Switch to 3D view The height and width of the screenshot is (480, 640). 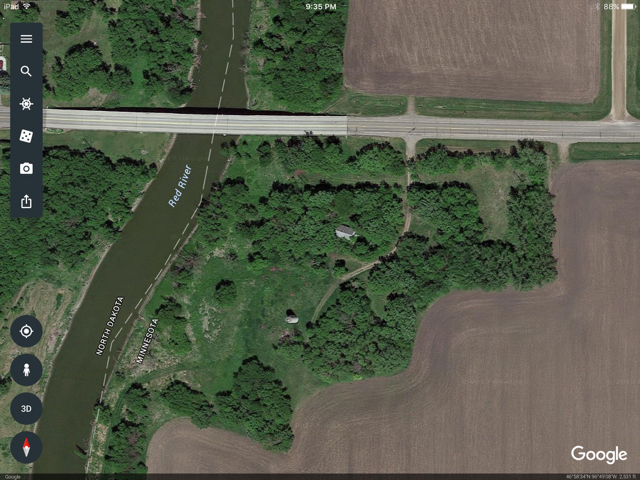[26, 408]
